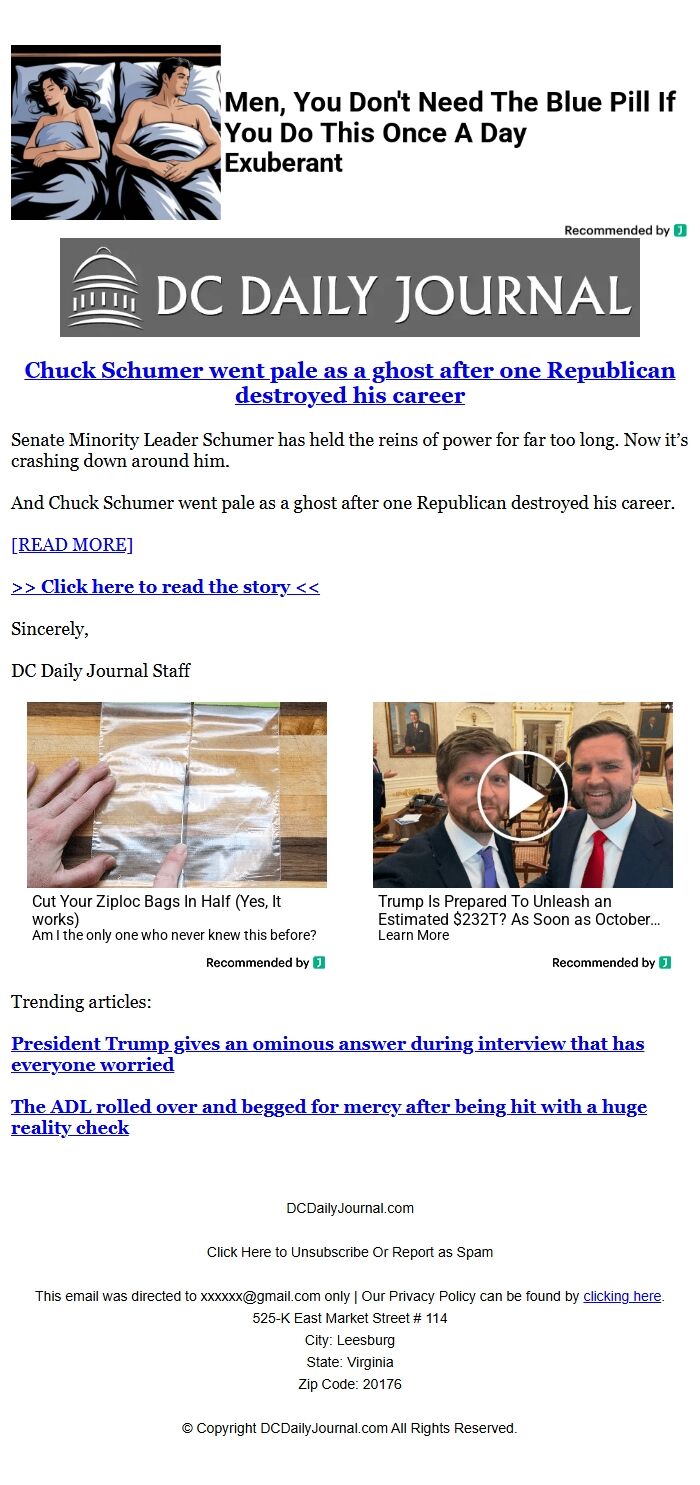Read the President Trump ominous answer article
Screen dimensions: 700x1485
tap(328, 1054)
